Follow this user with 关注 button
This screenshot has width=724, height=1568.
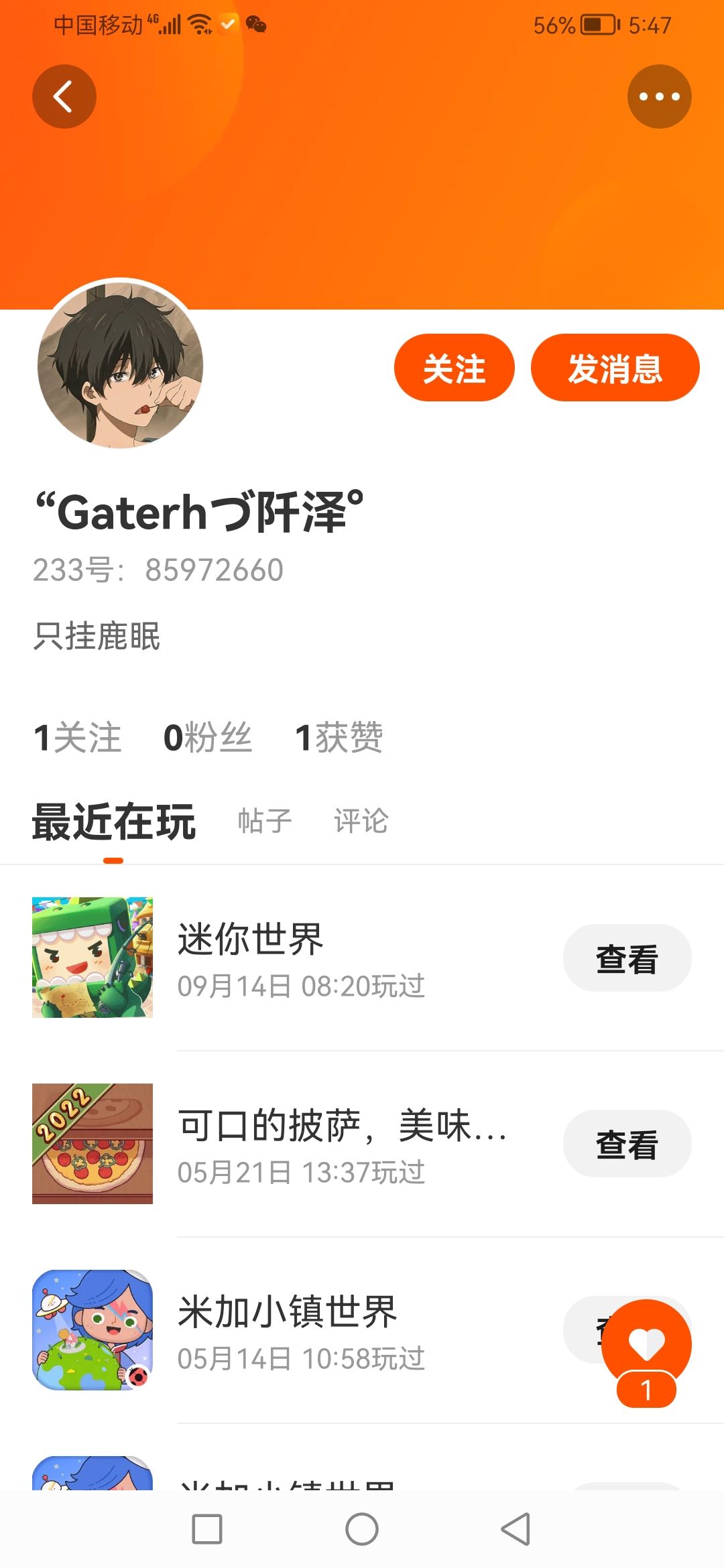coord(454,368)
